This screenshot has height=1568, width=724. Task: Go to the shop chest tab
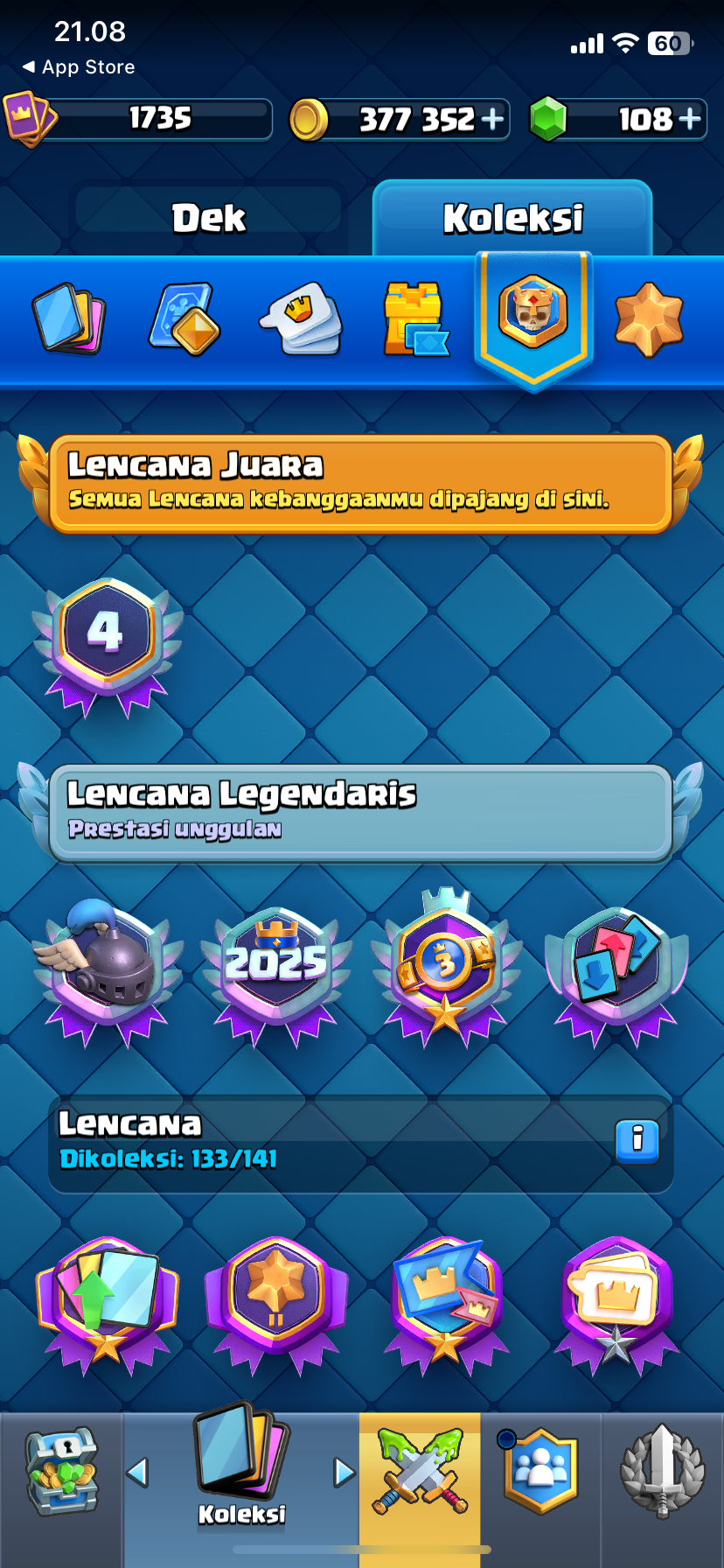(x=61, y=1473)
